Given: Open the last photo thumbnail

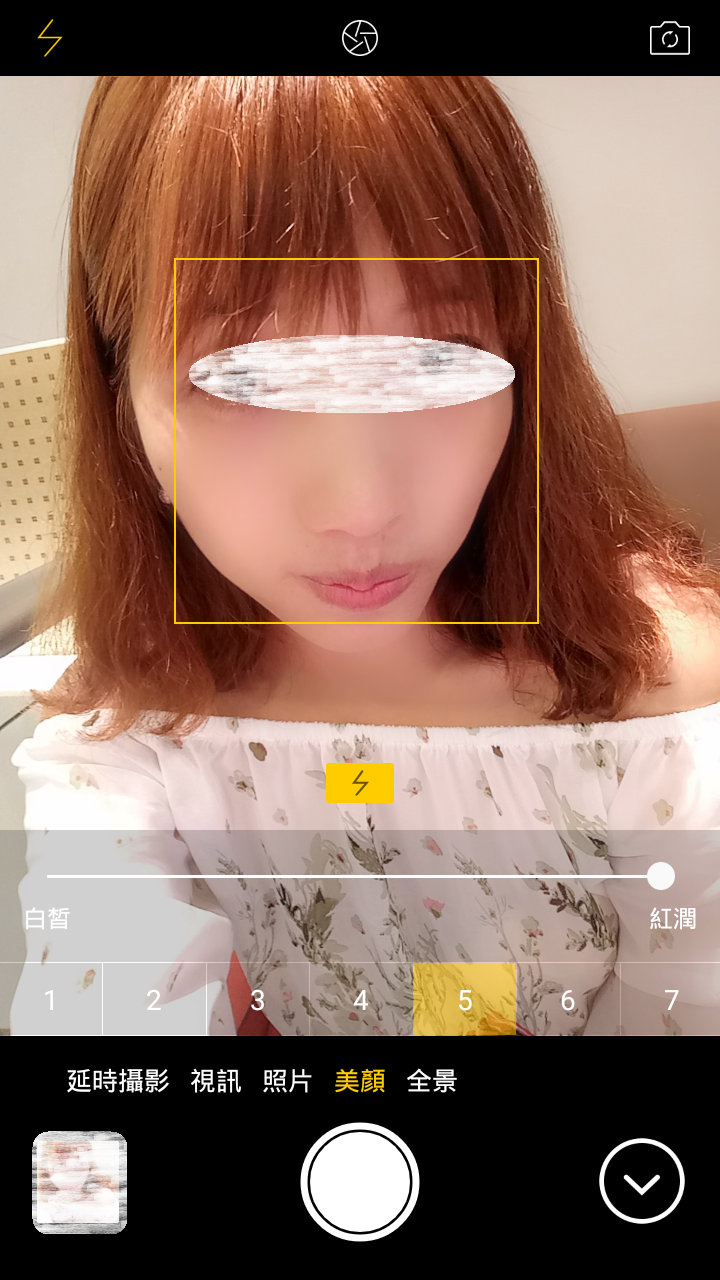Looking at the screenshot, I should pyautogui.click(x=80, y=1182).
